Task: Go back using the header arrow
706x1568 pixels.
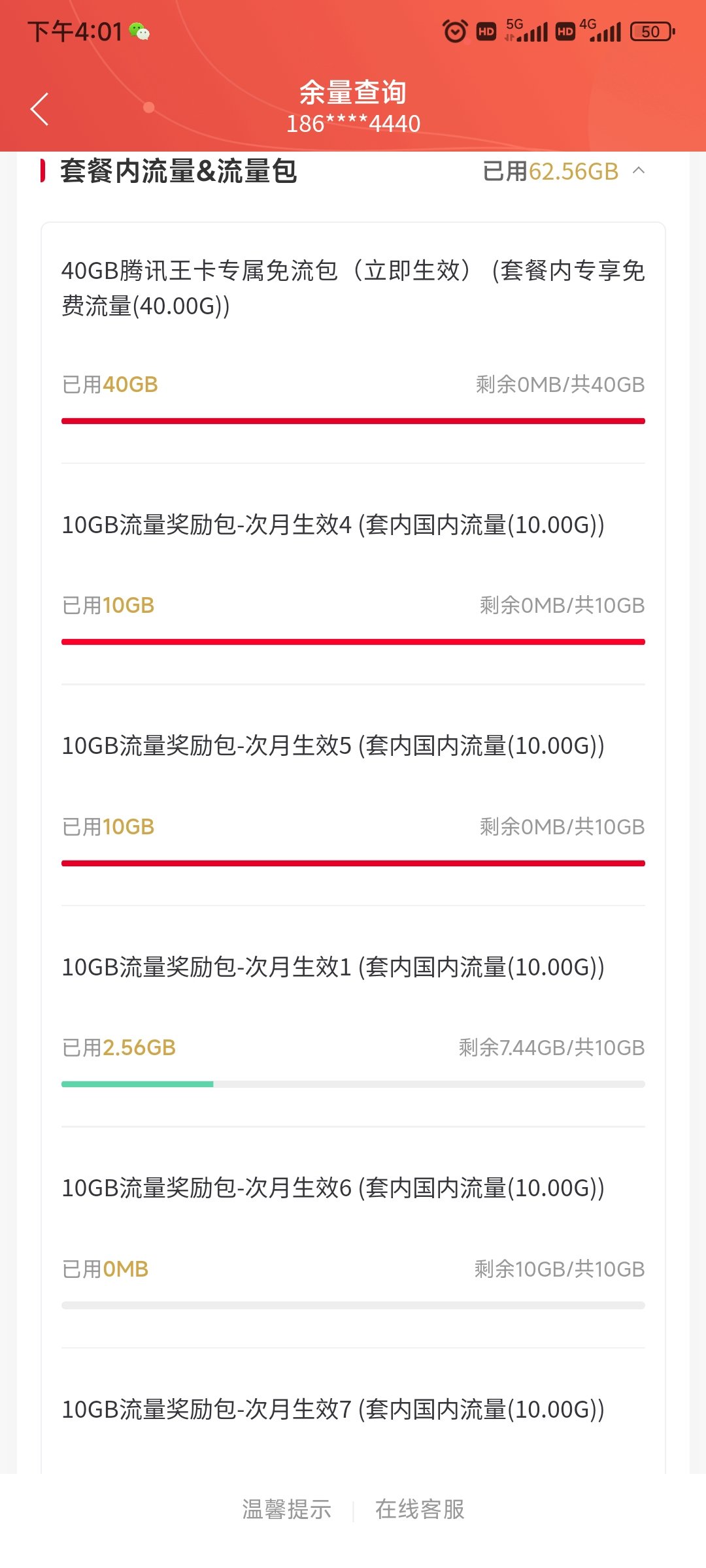Action: pyautogui.click(x=40, y=108)
